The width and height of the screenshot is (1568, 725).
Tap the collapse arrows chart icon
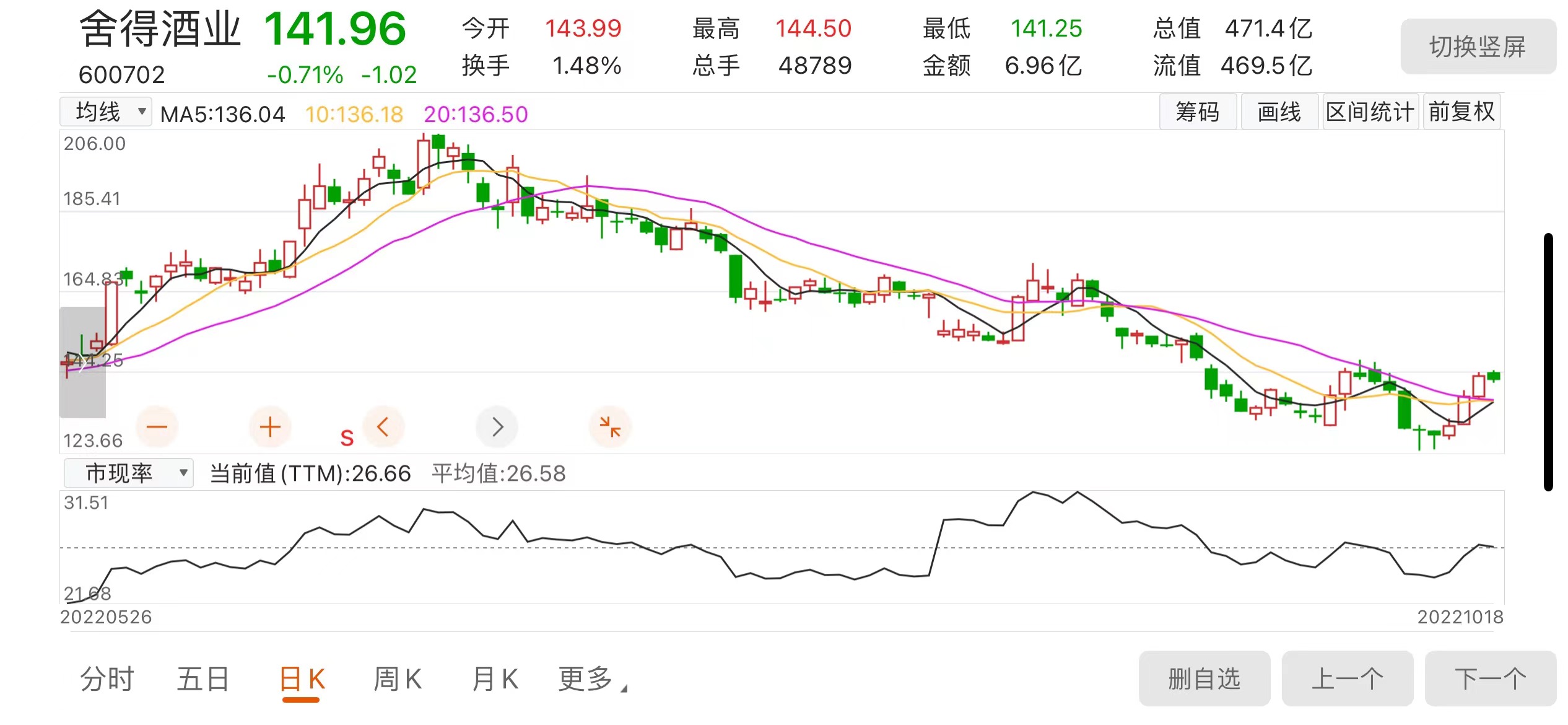610,427
